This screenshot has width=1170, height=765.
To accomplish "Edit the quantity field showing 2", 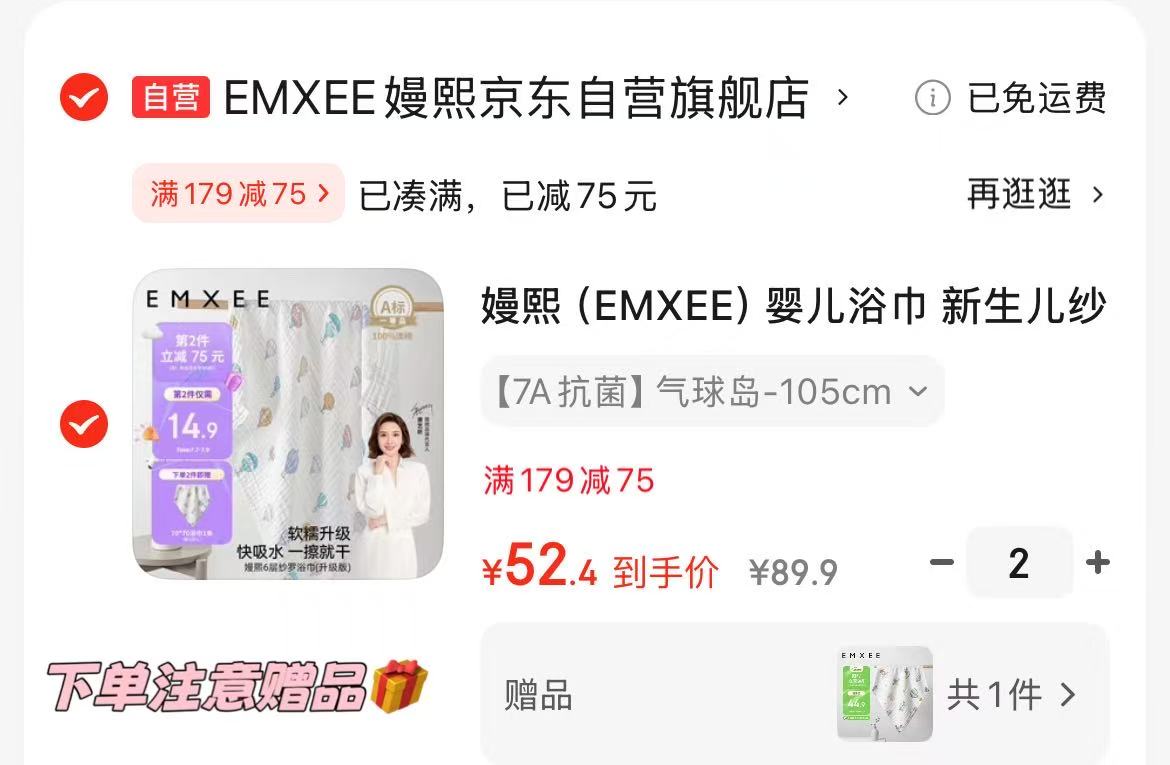I will tap(1018, 563).
